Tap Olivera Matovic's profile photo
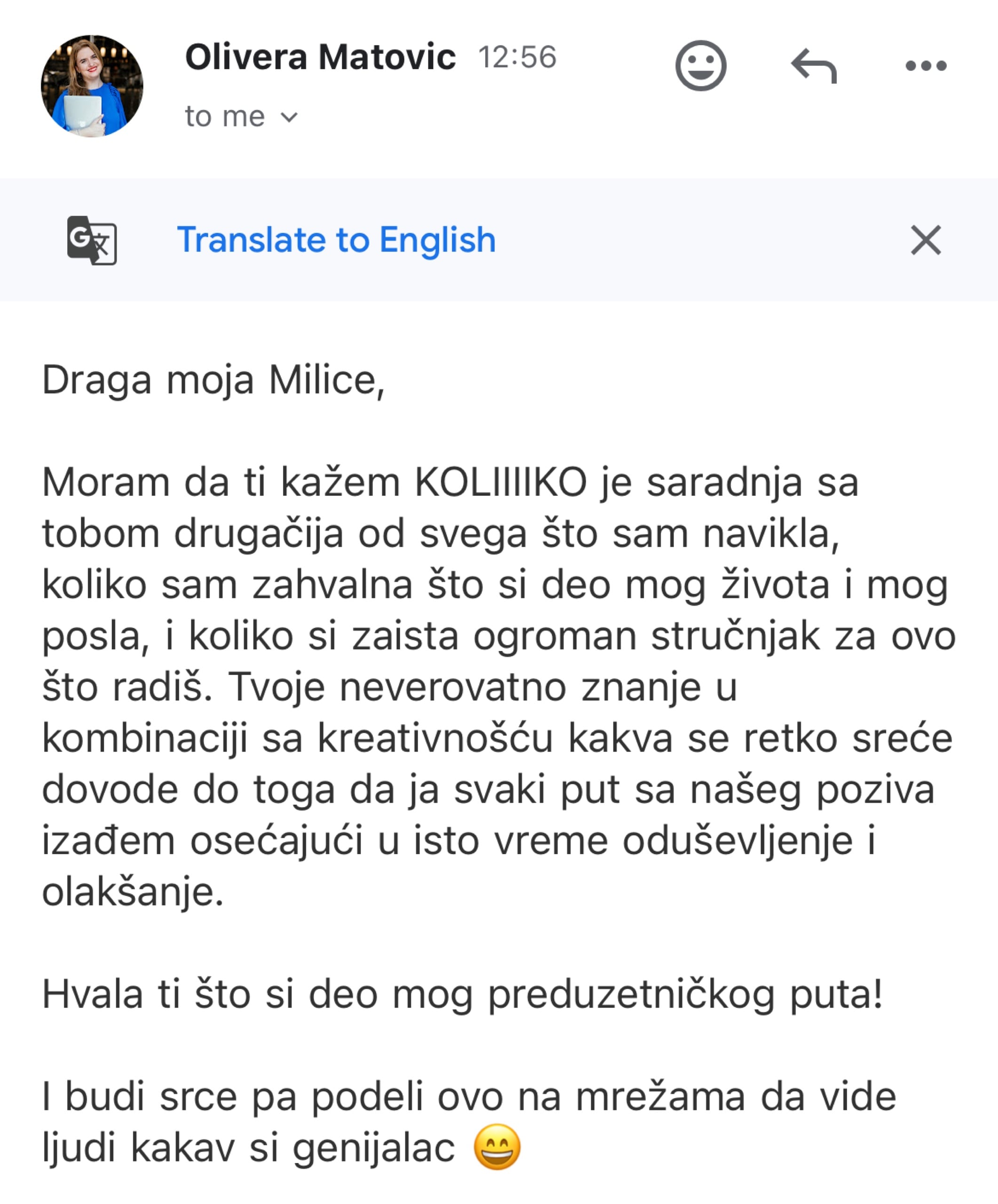The height and width of the screenshot is (1204, 998). pos(92,86)
